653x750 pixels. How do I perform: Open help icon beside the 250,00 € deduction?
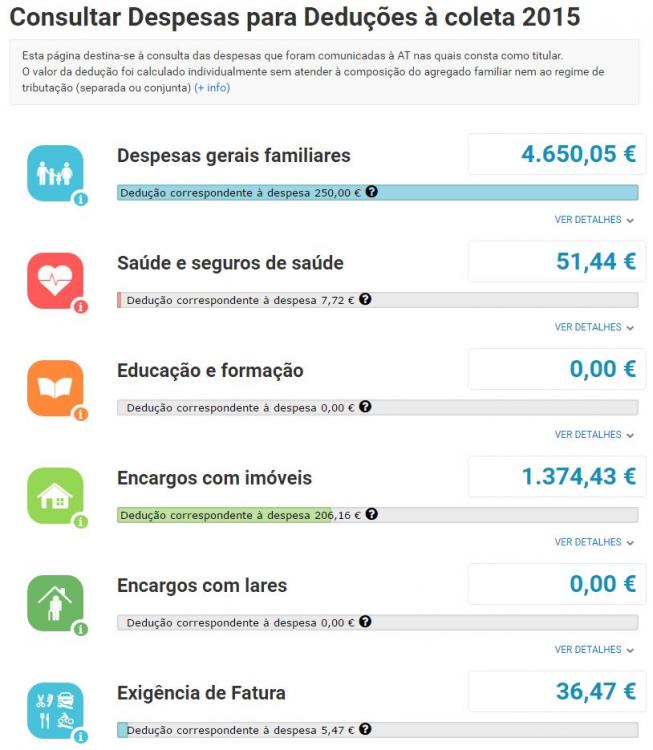[x=371, y=192]
